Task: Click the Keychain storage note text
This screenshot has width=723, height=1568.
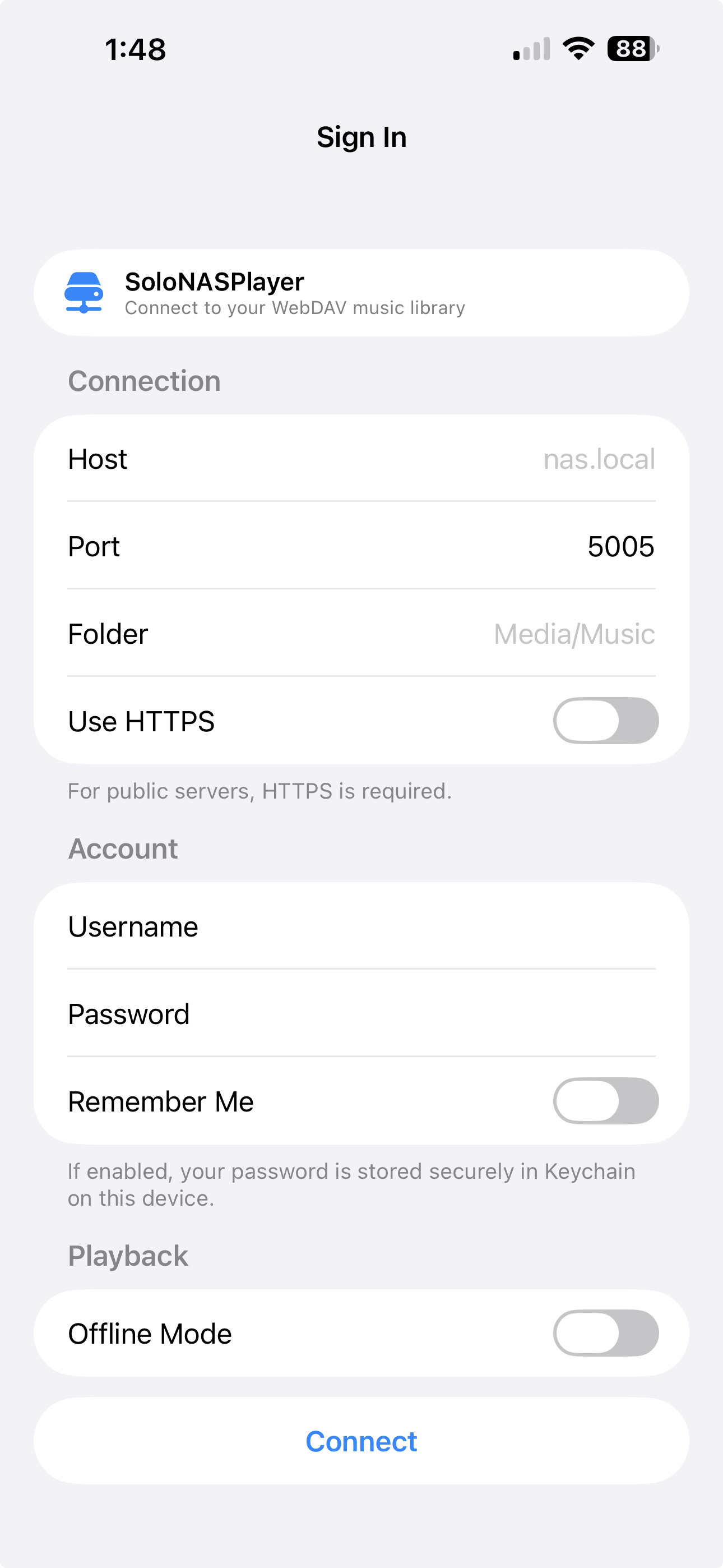Action: coord(351,1183)
